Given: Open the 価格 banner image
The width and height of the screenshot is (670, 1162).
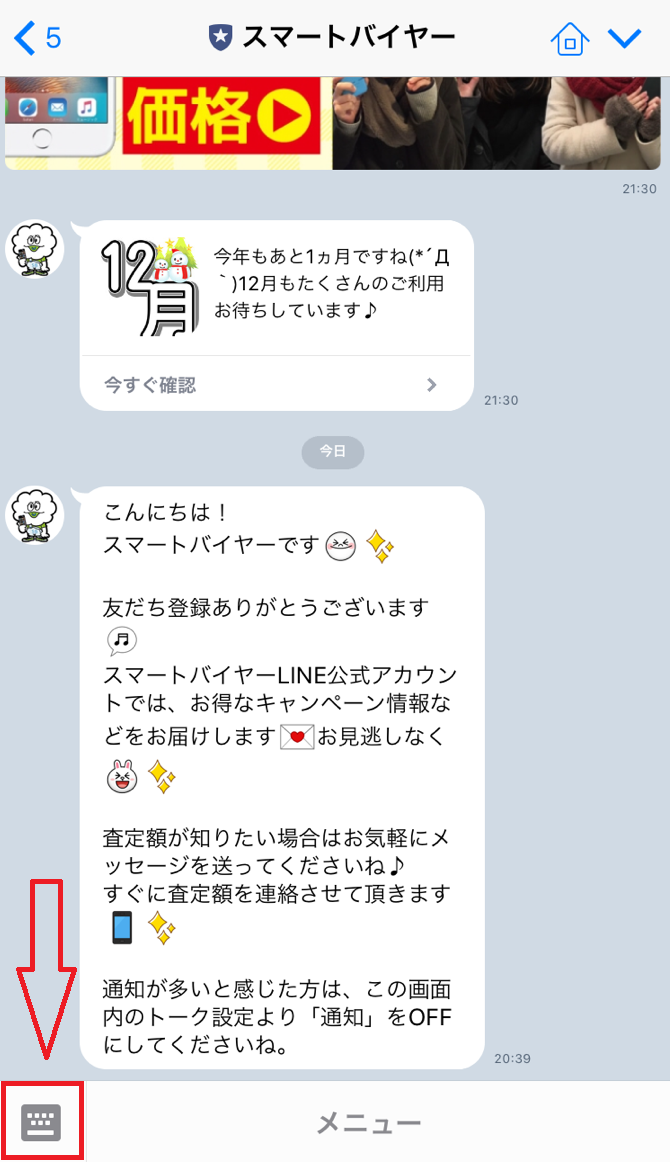Looking at the screenshot, I should [x=333, y=123].
